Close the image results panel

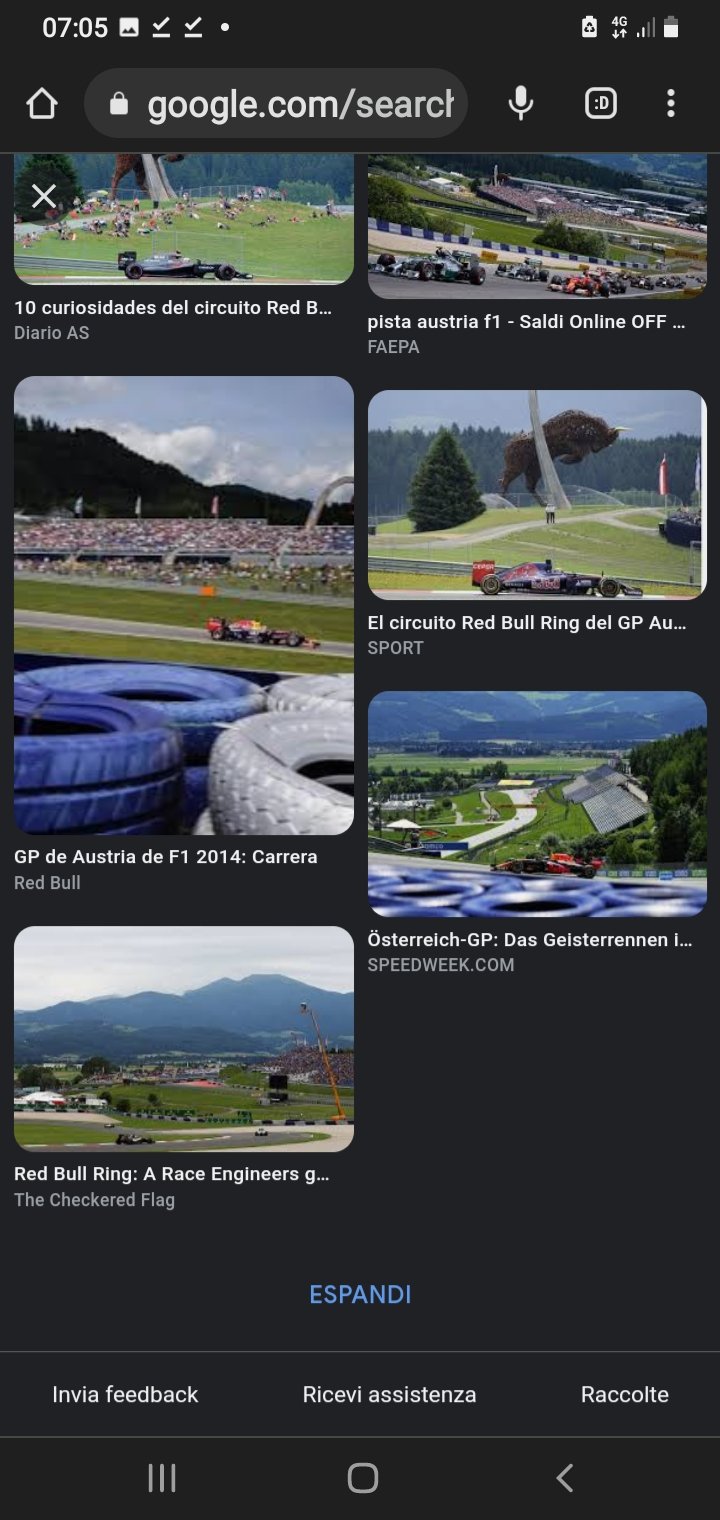44,196
